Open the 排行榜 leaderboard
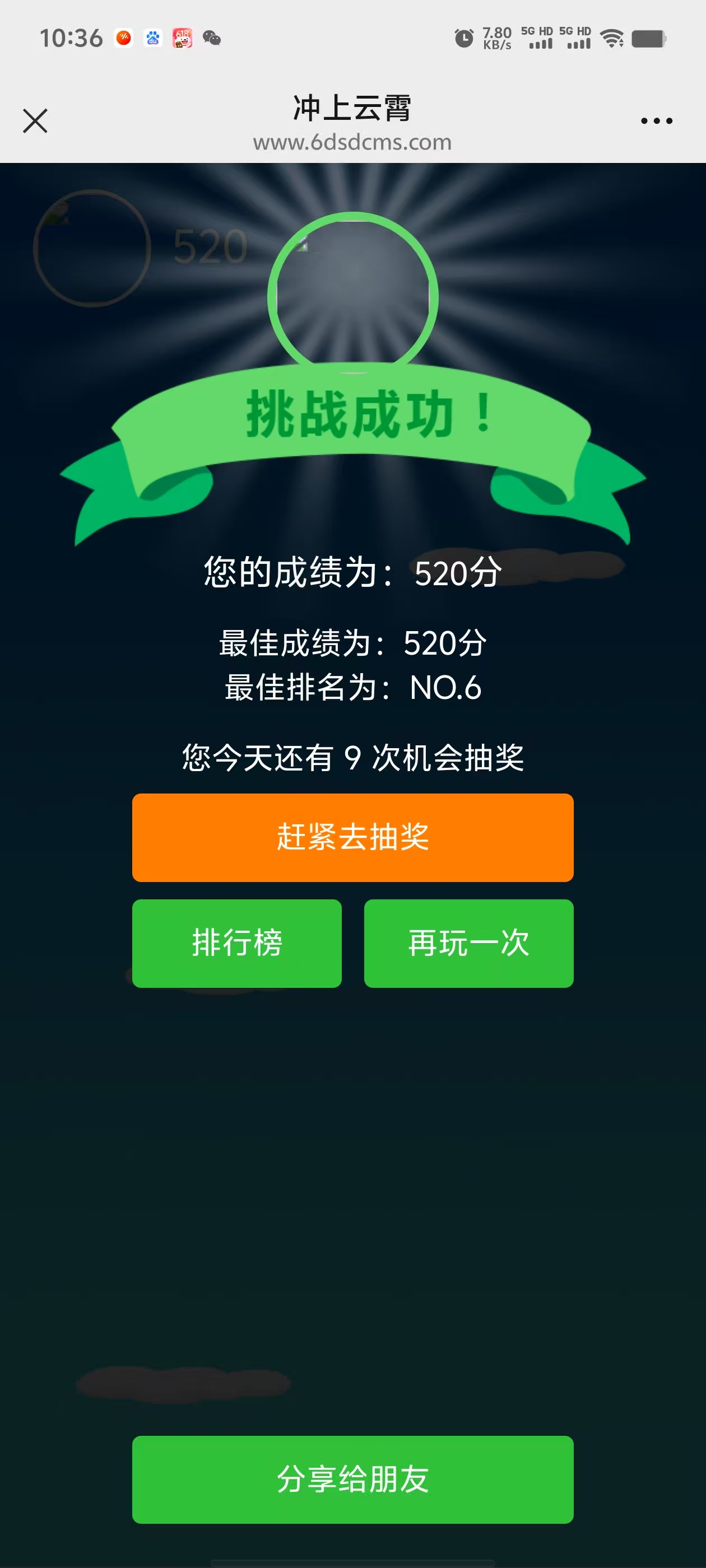Image resolution: width=706 pixels, height=1568 pixels. tap(236, 943)
